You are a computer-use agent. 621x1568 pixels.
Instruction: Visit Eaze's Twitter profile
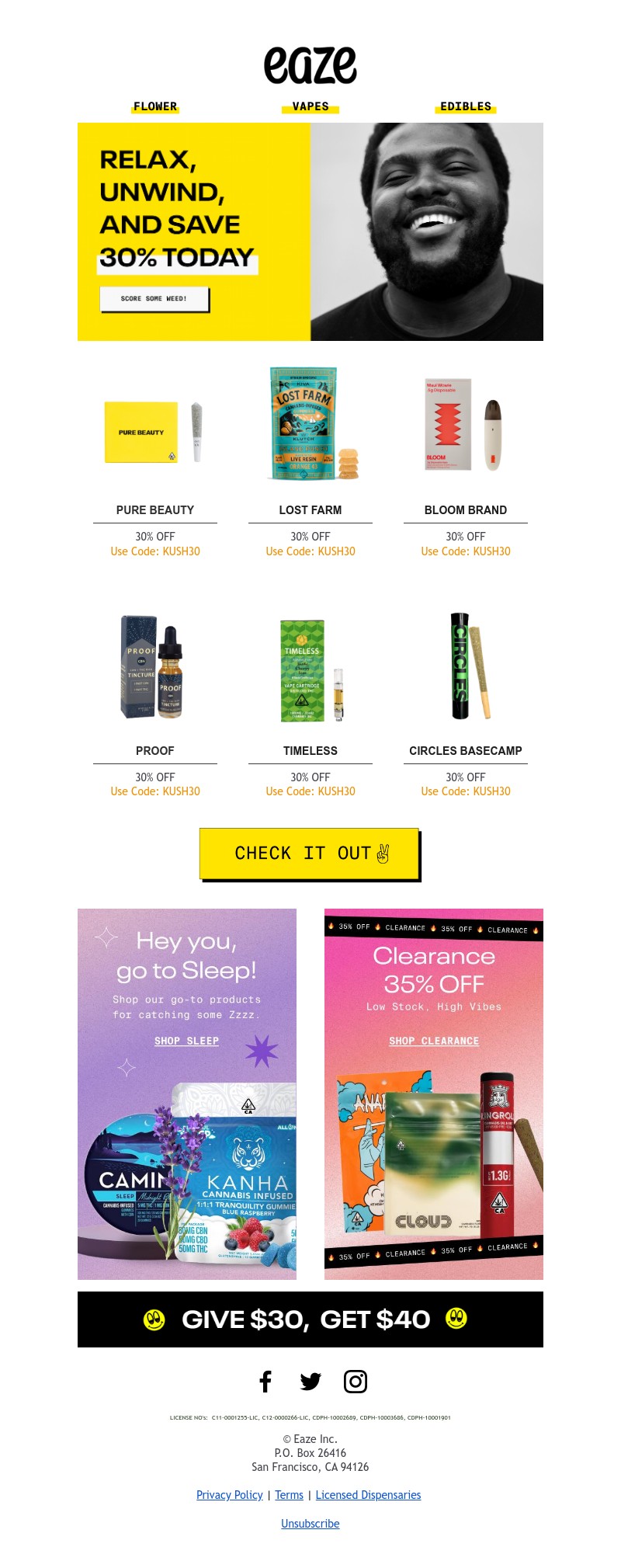310,1382
